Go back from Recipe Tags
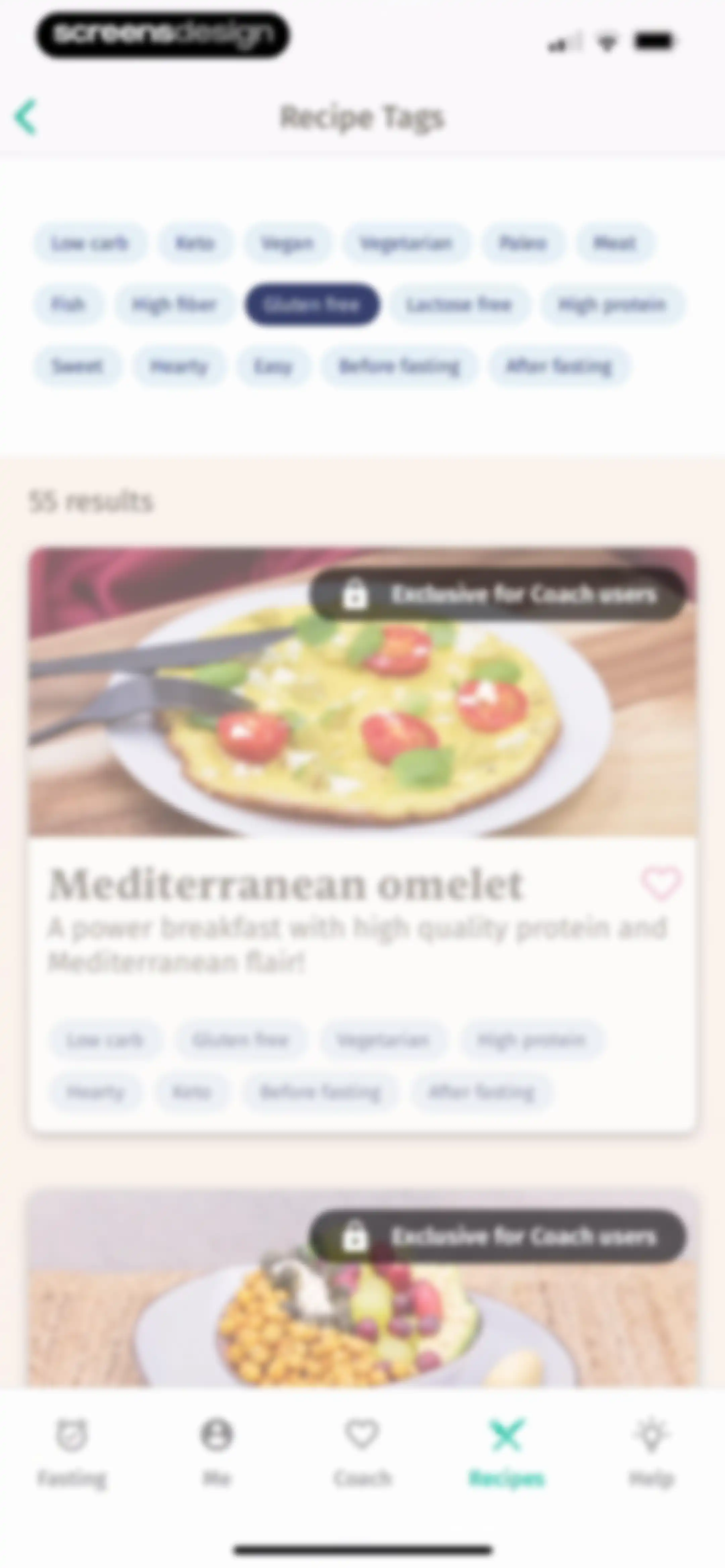The width and height of the screenshot is (725, 1568). point(26,116)
